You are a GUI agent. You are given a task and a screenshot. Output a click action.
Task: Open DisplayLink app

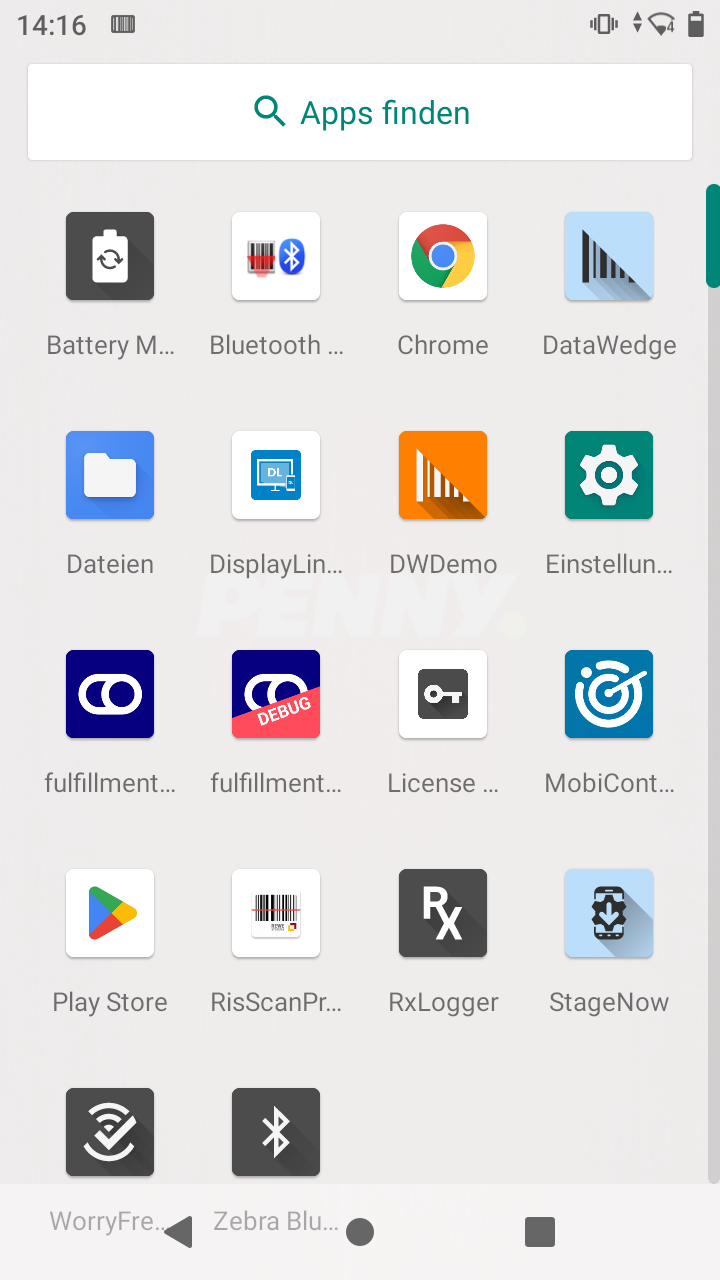click(276, 475)
